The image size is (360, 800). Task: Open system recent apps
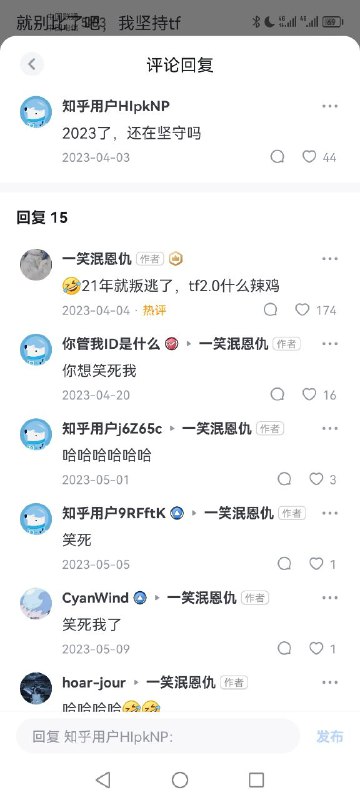tap(256, 780)
